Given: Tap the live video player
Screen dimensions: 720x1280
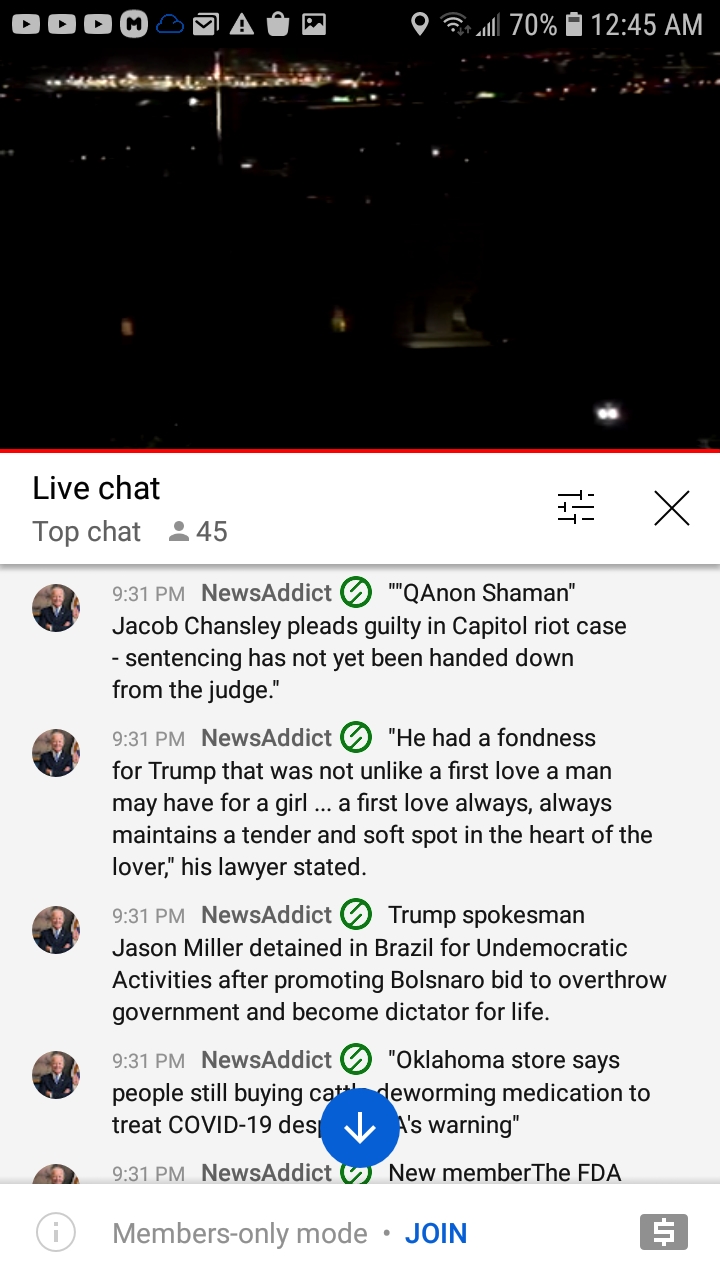Looking at the screenshot, I should pyautogui.click(x=360, y=250).
